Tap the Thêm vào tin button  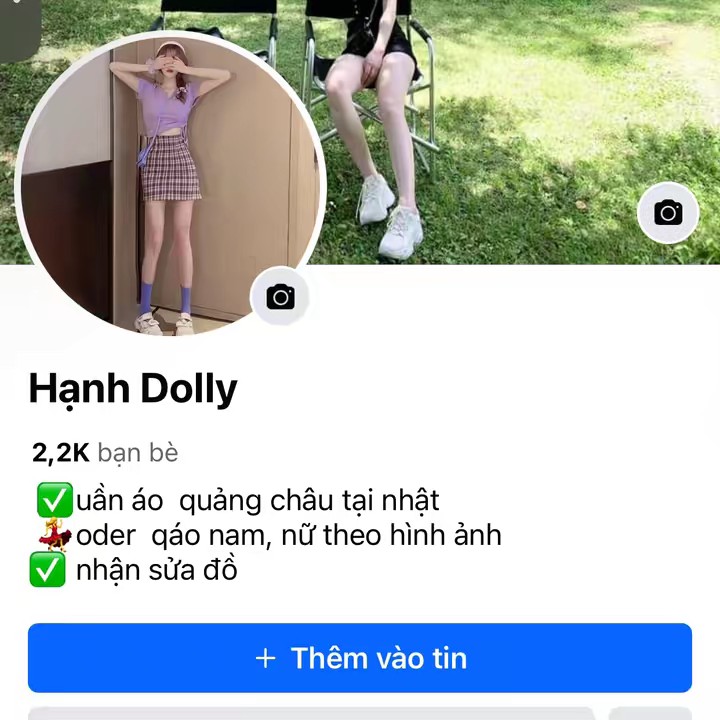[x=360, y=658]
